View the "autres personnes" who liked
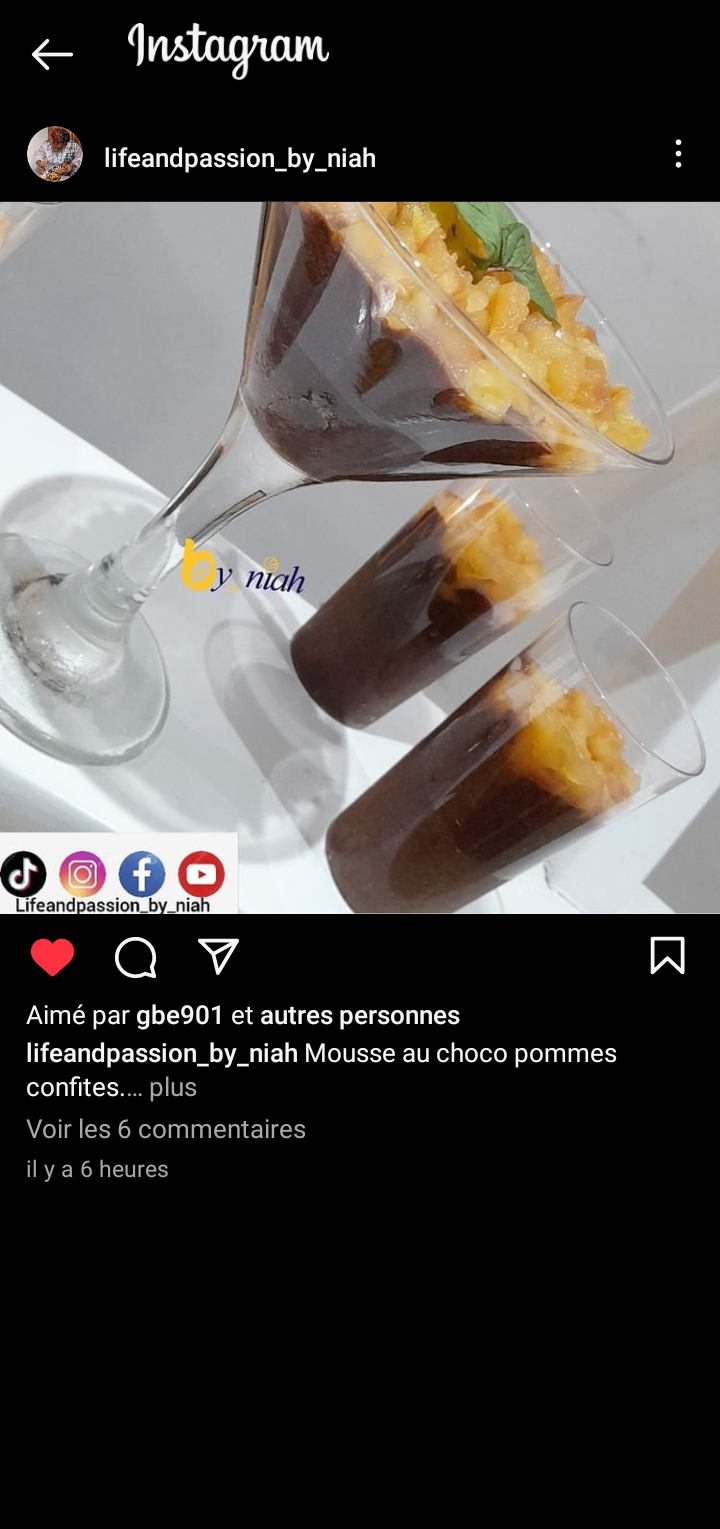Image resolution: width=720 pixels, height=1529 pixels. coord(360,1015)
